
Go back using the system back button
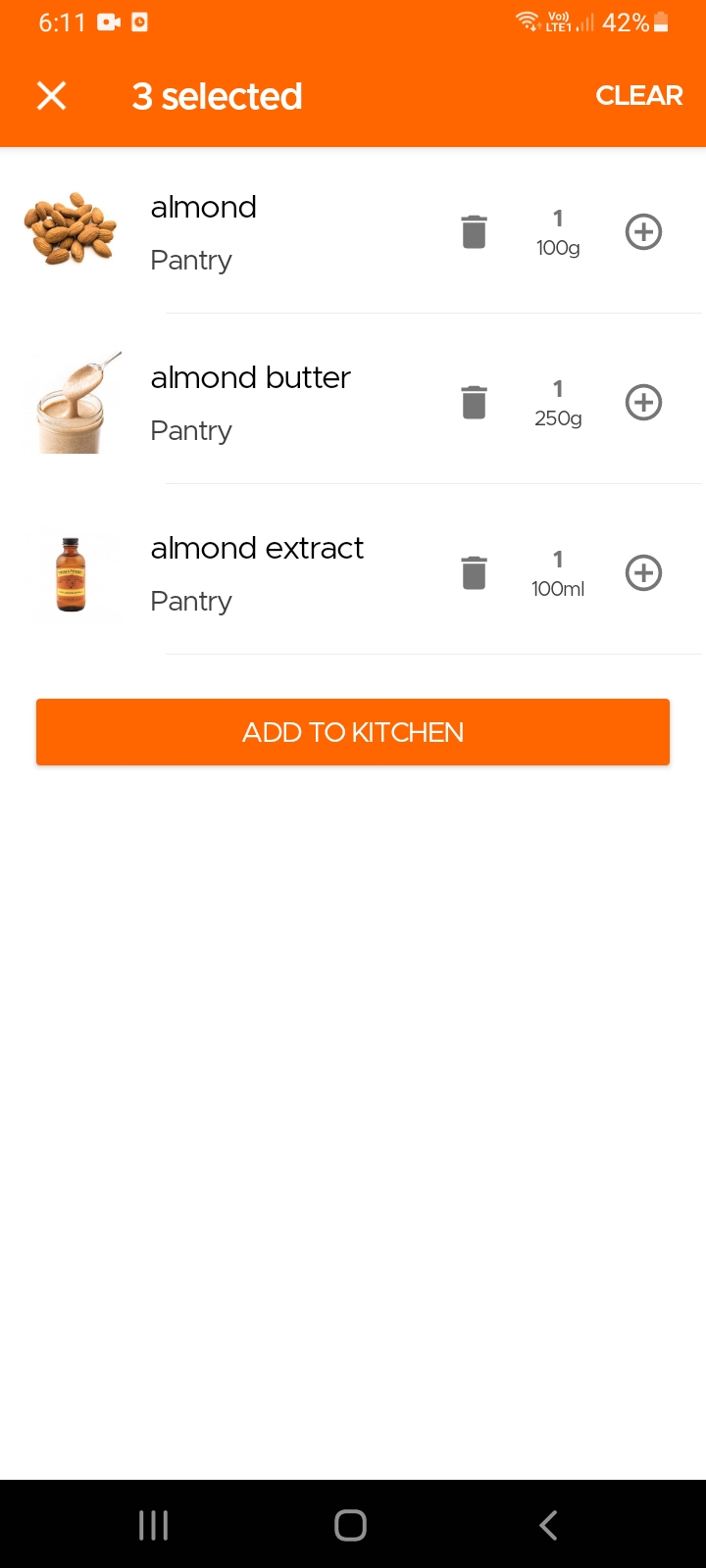pos(549,1525)
